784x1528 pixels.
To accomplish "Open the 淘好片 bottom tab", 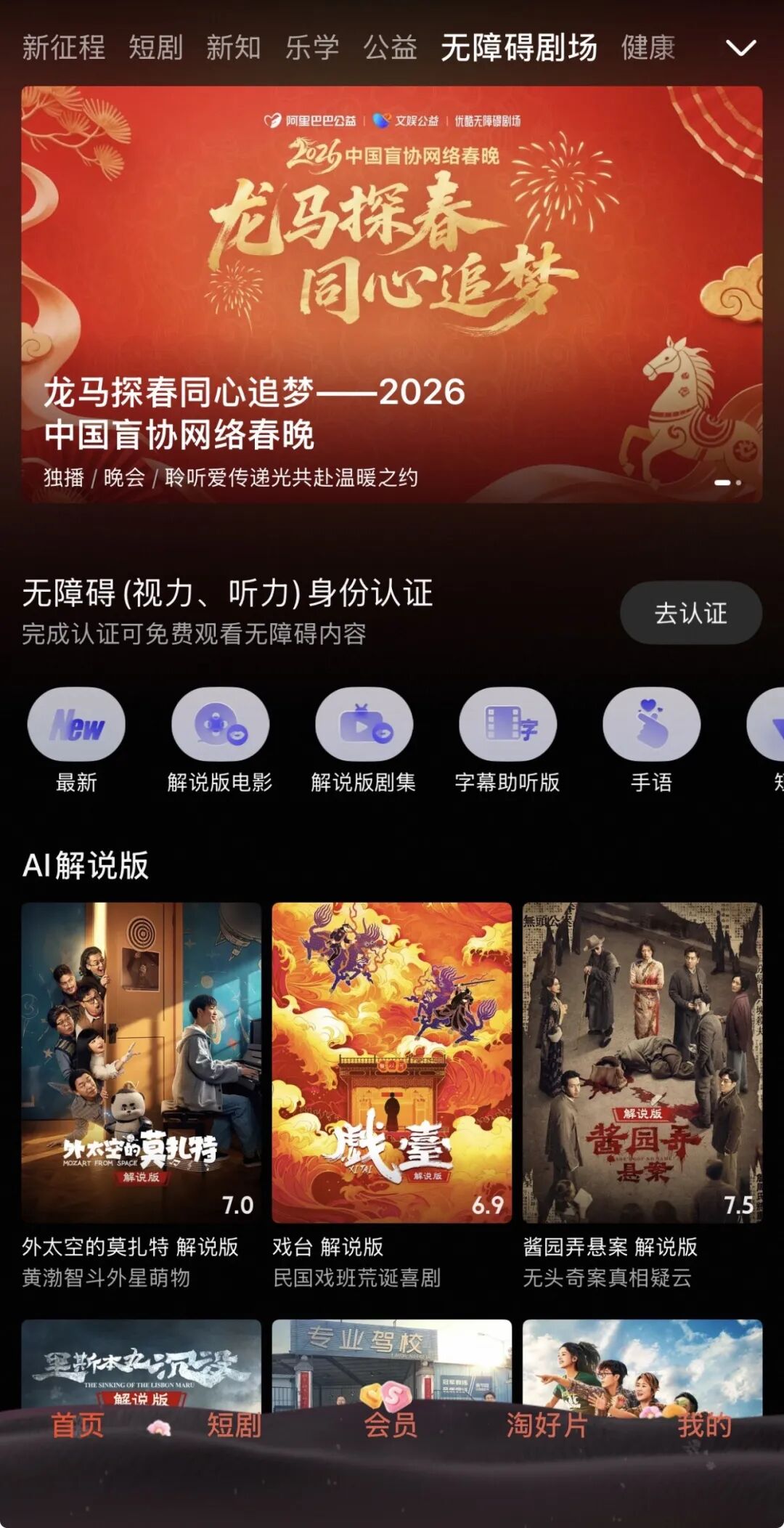I will click(547, 1425).
